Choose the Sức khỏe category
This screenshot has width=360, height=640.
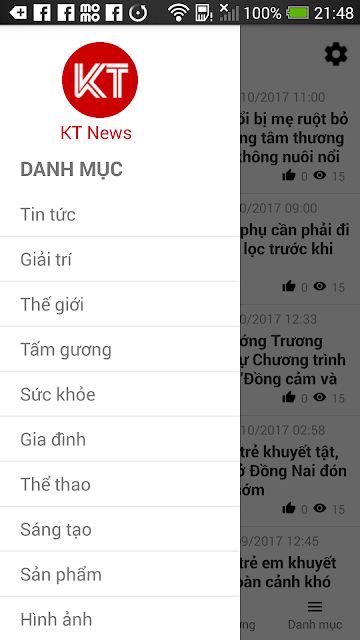[x=120, y=394]
